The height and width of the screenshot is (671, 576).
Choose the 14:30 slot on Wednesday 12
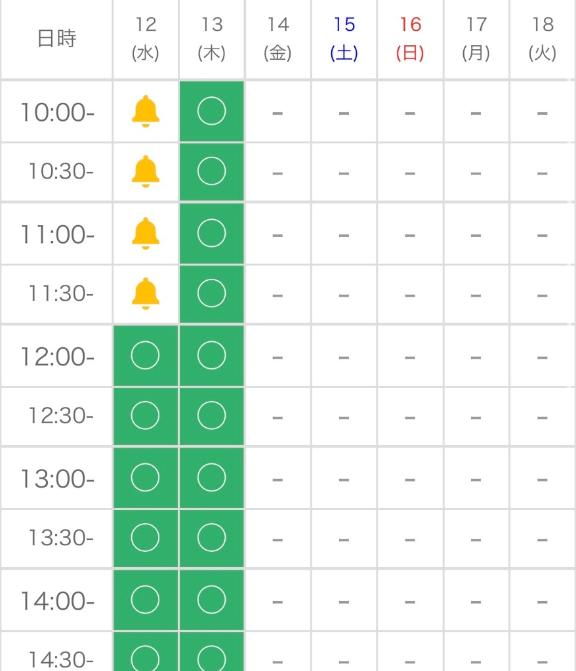click(145, 652)
